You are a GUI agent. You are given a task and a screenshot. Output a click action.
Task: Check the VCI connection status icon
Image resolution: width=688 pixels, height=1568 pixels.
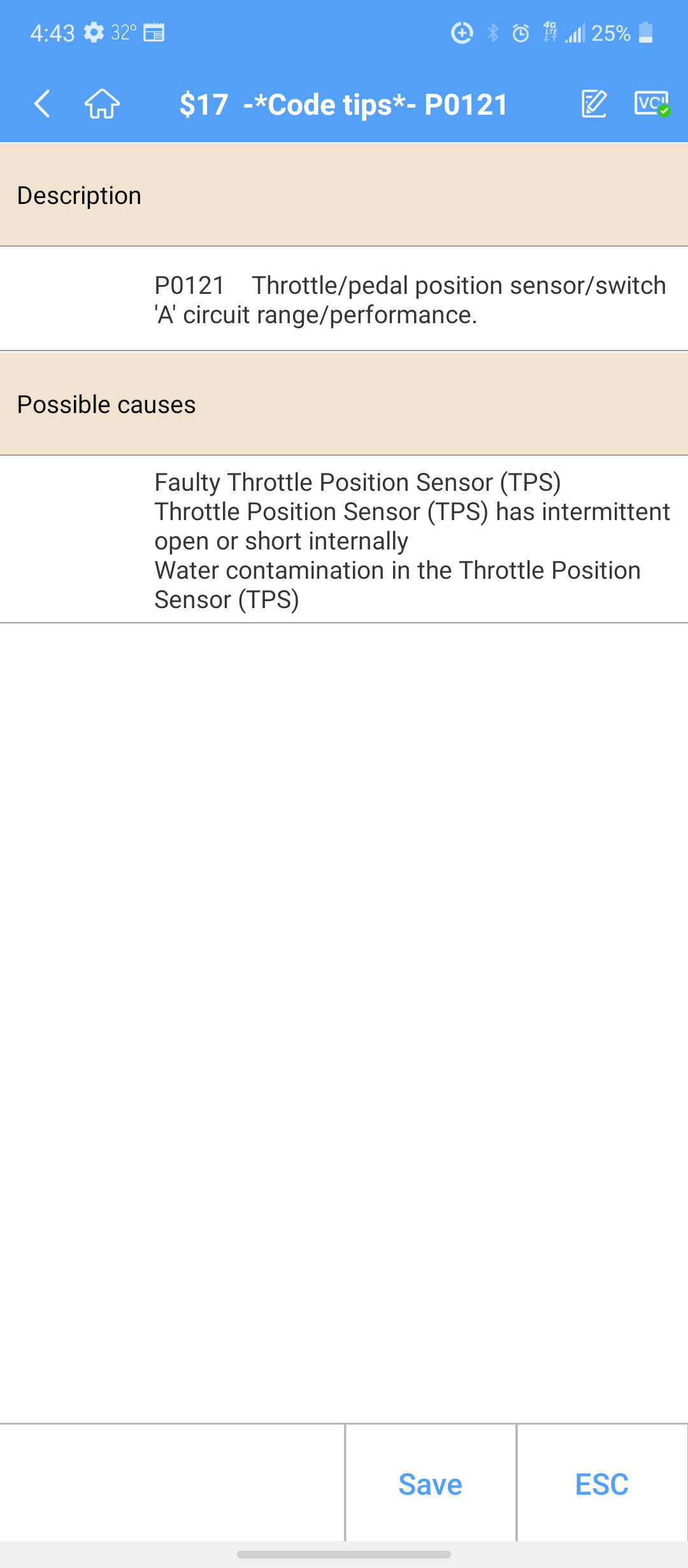click(x=652, y=103)
